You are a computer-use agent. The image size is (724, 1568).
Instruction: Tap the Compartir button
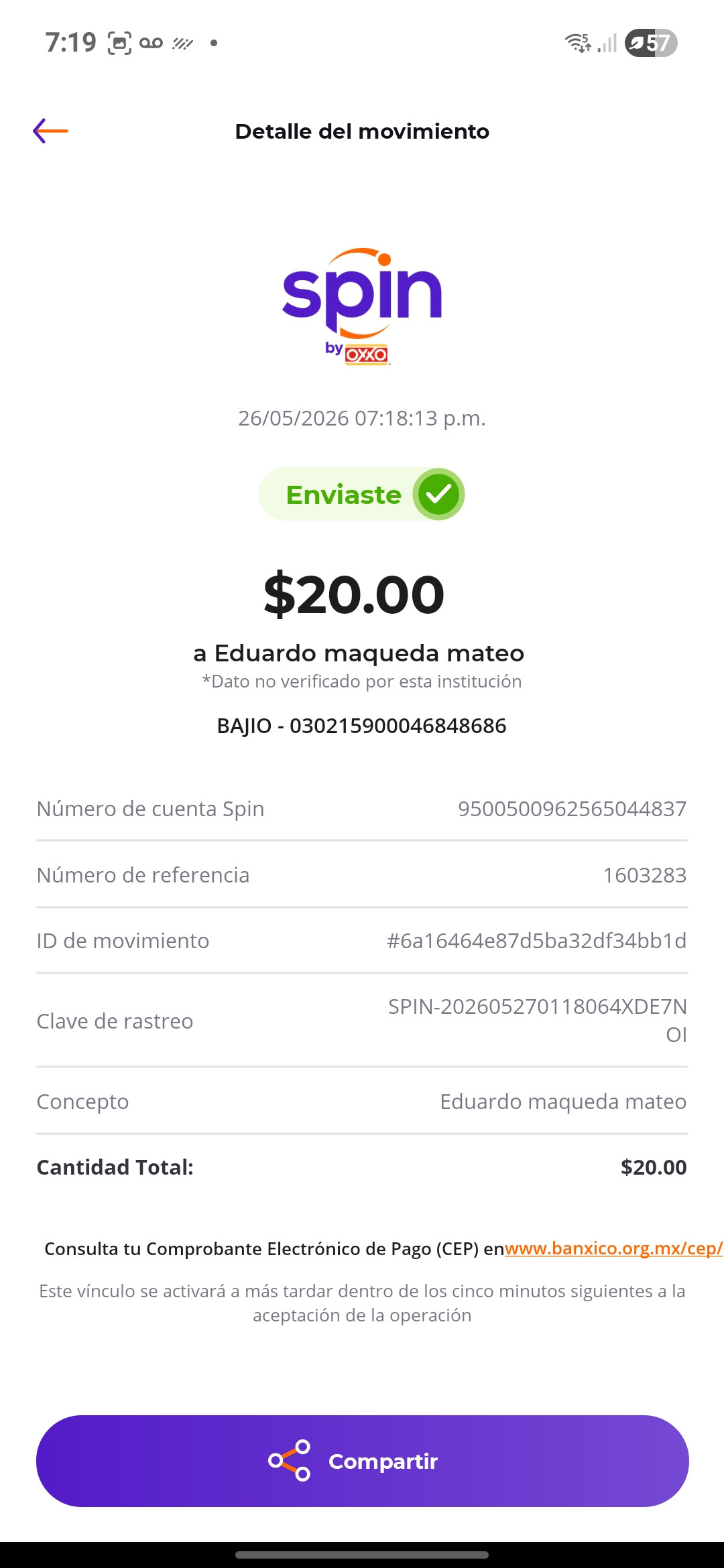[x=362, y=1461]
